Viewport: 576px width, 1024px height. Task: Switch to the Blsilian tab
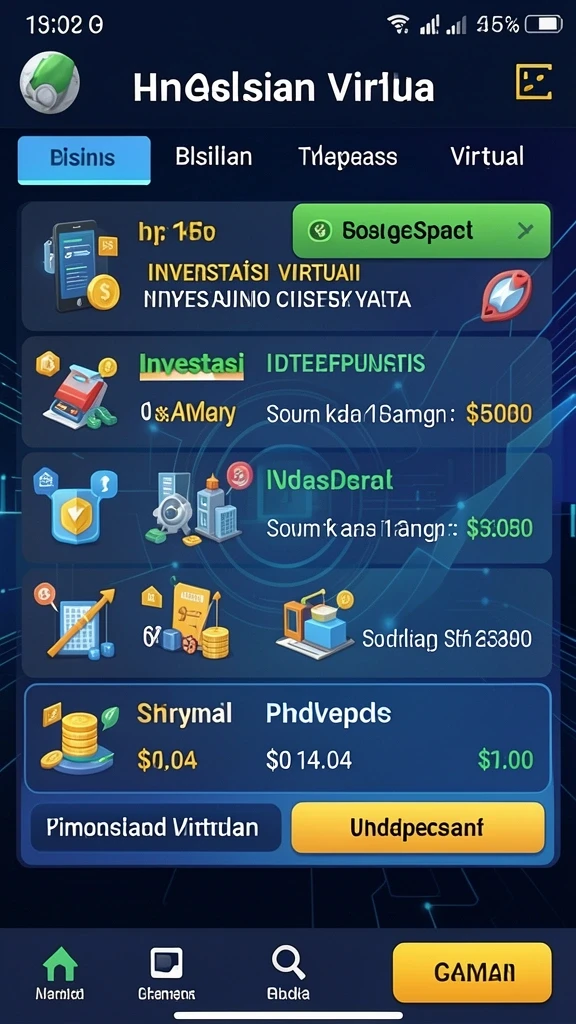click(214, 157)
